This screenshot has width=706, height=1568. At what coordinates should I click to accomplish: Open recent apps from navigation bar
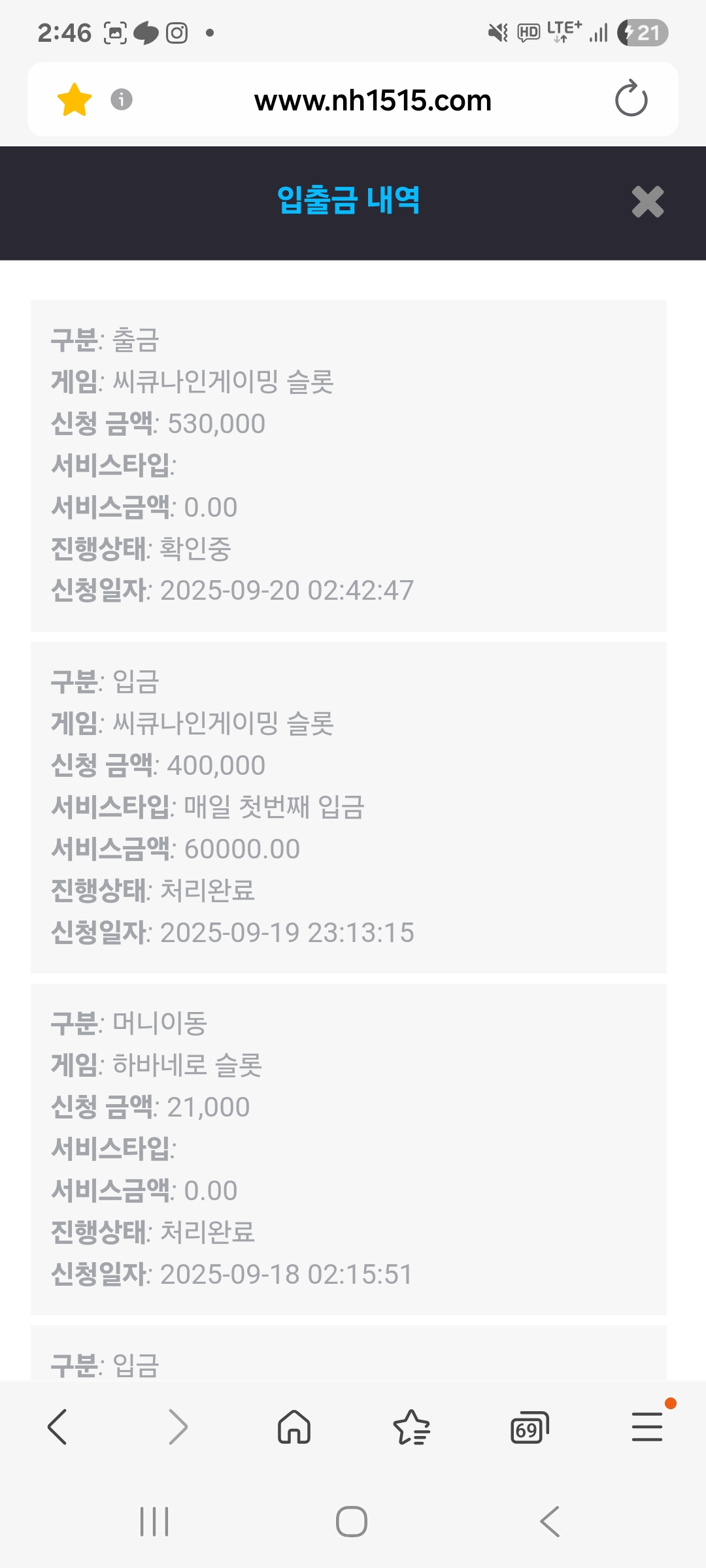[x=155, y=1522]
